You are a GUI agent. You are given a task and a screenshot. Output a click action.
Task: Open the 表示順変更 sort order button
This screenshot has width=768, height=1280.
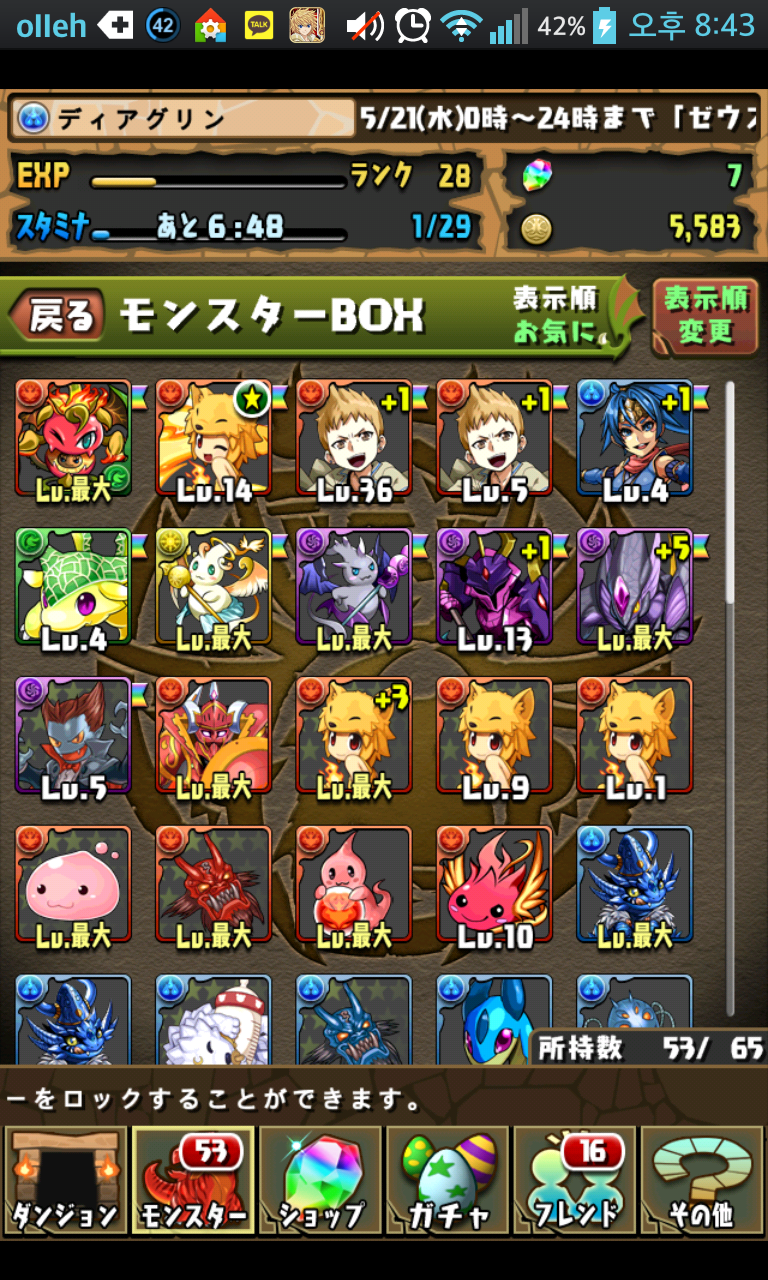(x=706, y=316)
